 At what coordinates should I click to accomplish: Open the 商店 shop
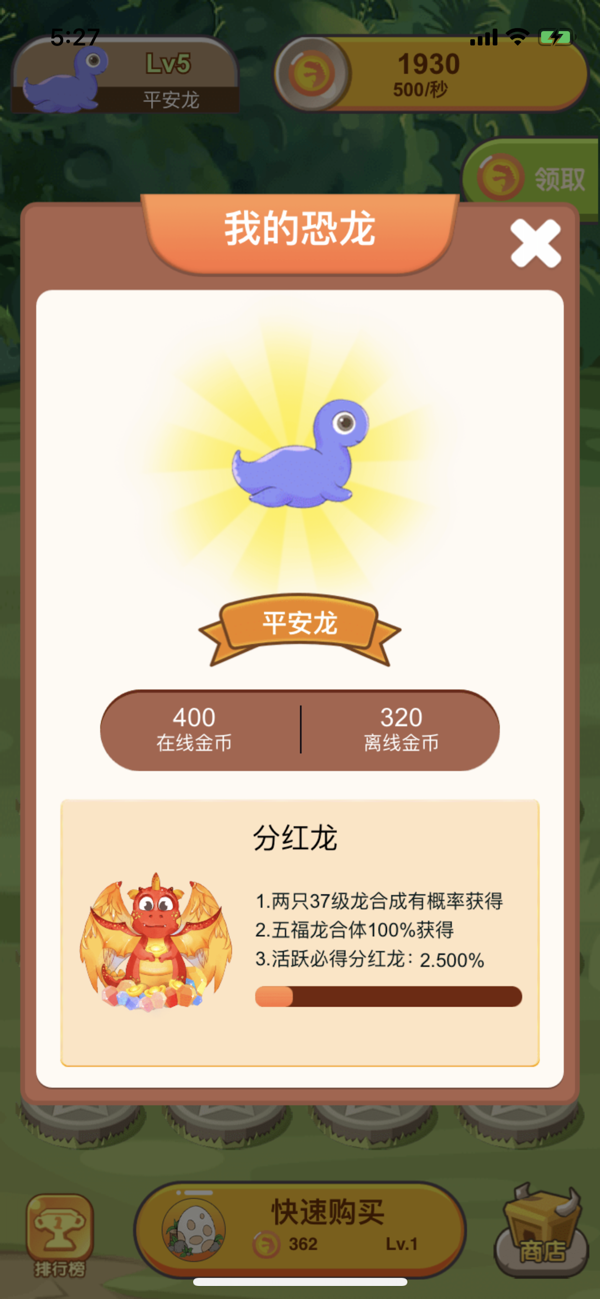[x=541, y=1231]
